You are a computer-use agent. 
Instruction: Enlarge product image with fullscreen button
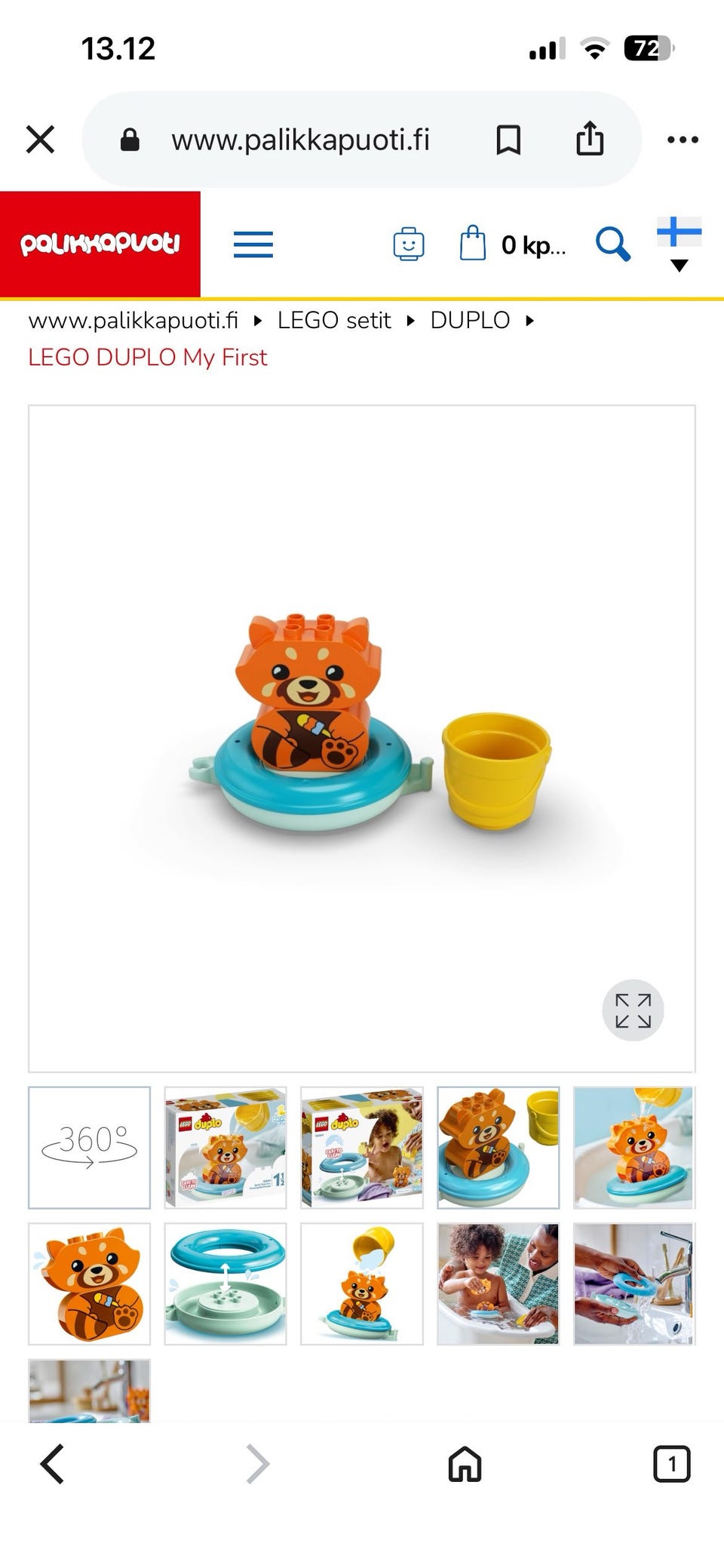point(633,1010)
